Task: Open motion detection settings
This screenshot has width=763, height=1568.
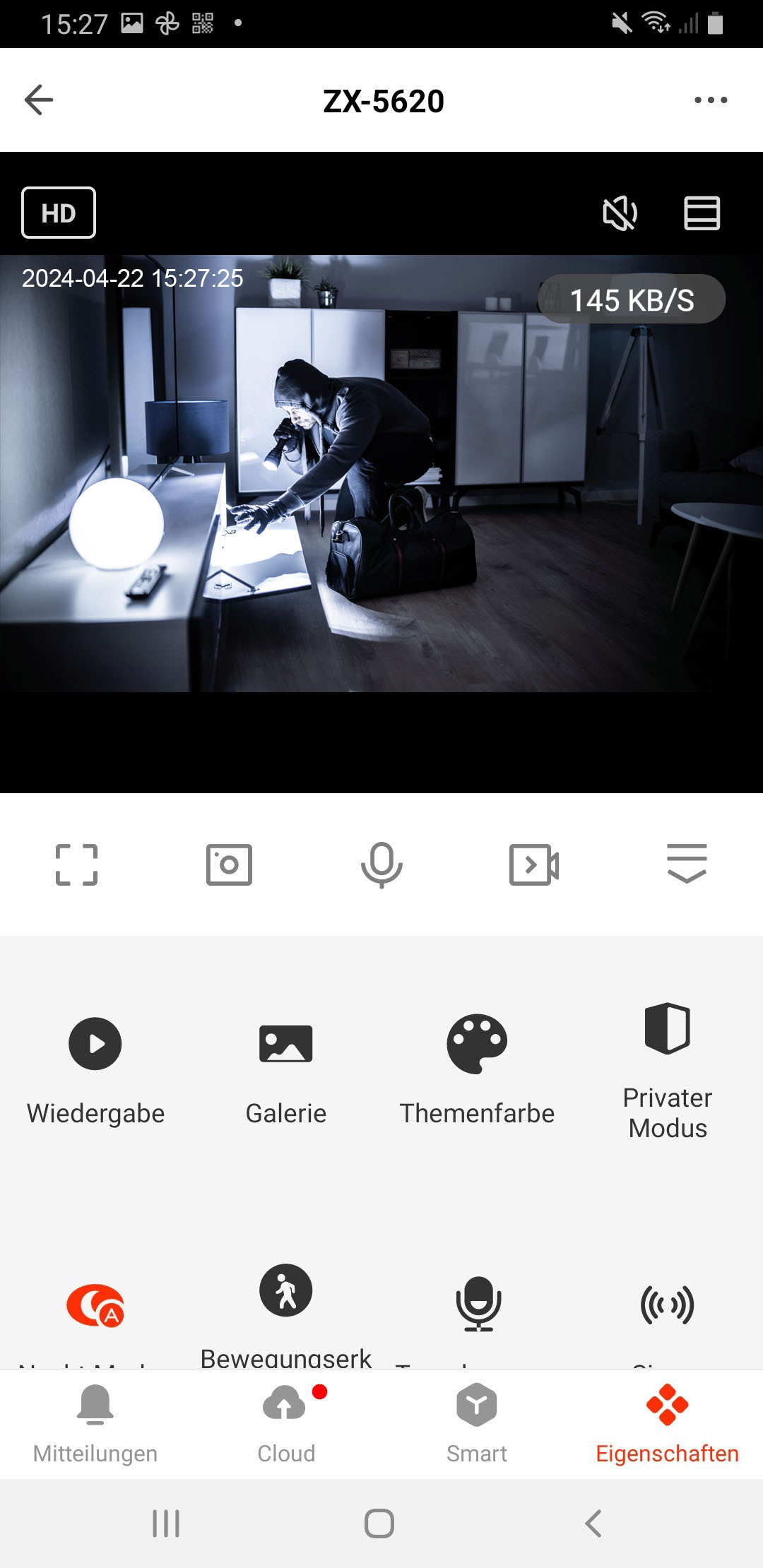Action: pos(286,1291)
